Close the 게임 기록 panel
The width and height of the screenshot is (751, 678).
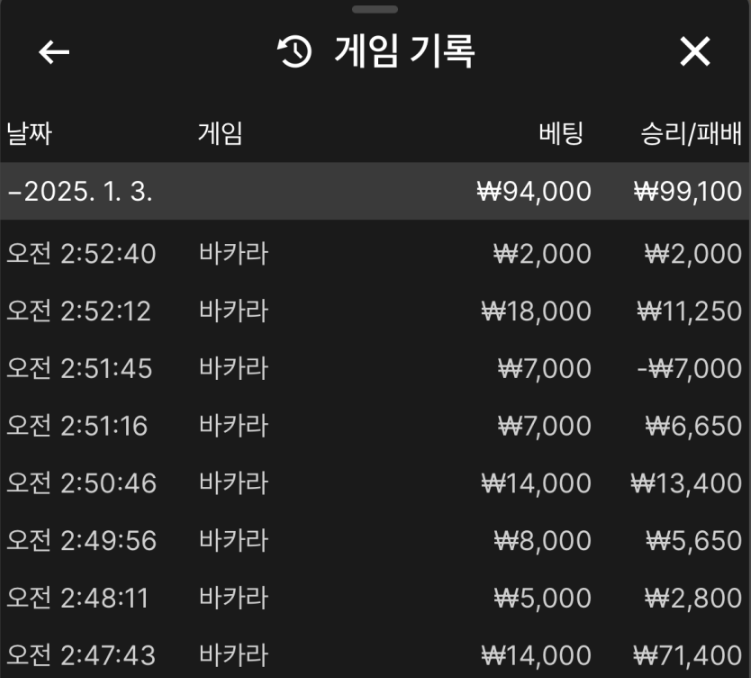pyautogui.click(x=694, y=52)
